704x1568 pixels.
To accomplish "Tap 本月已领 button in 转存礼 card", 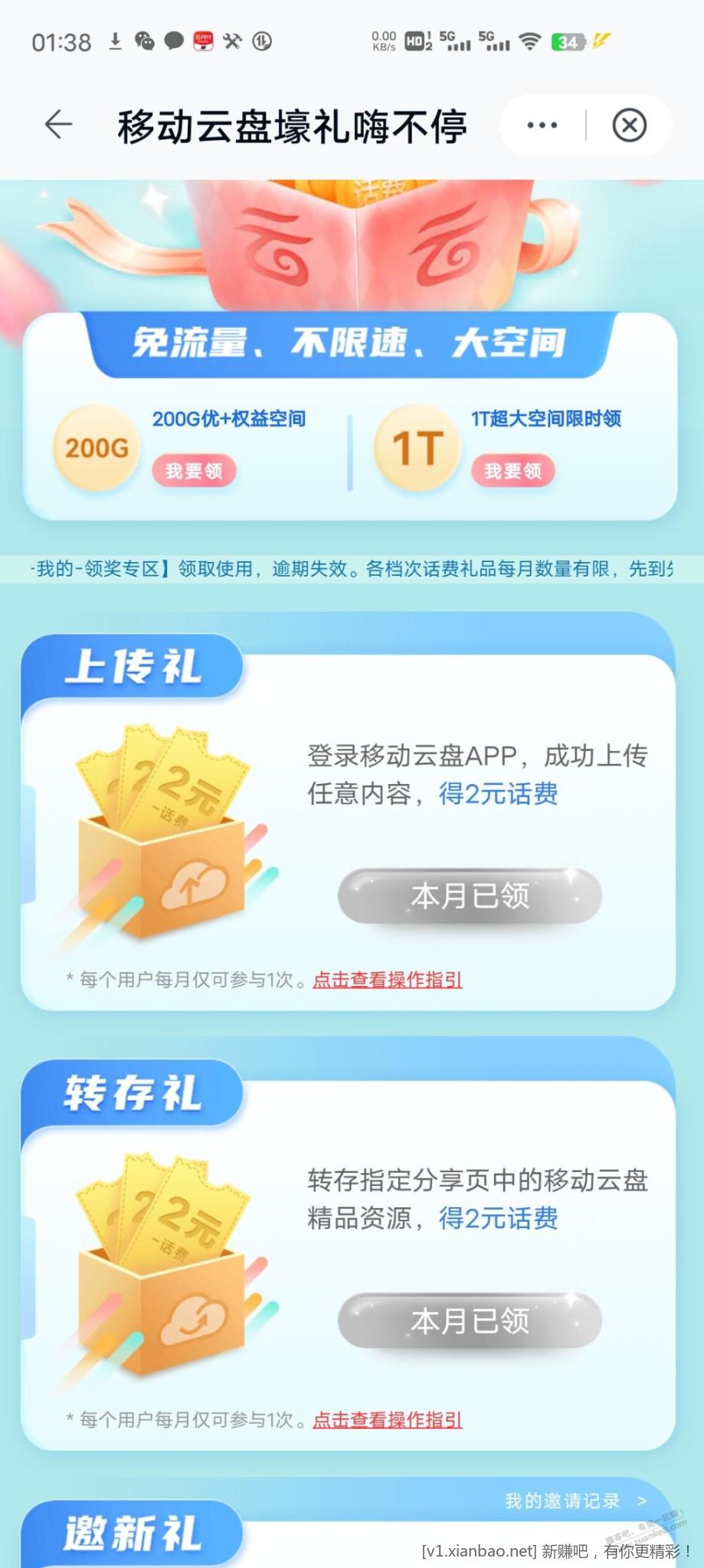I will point(470,1321).
